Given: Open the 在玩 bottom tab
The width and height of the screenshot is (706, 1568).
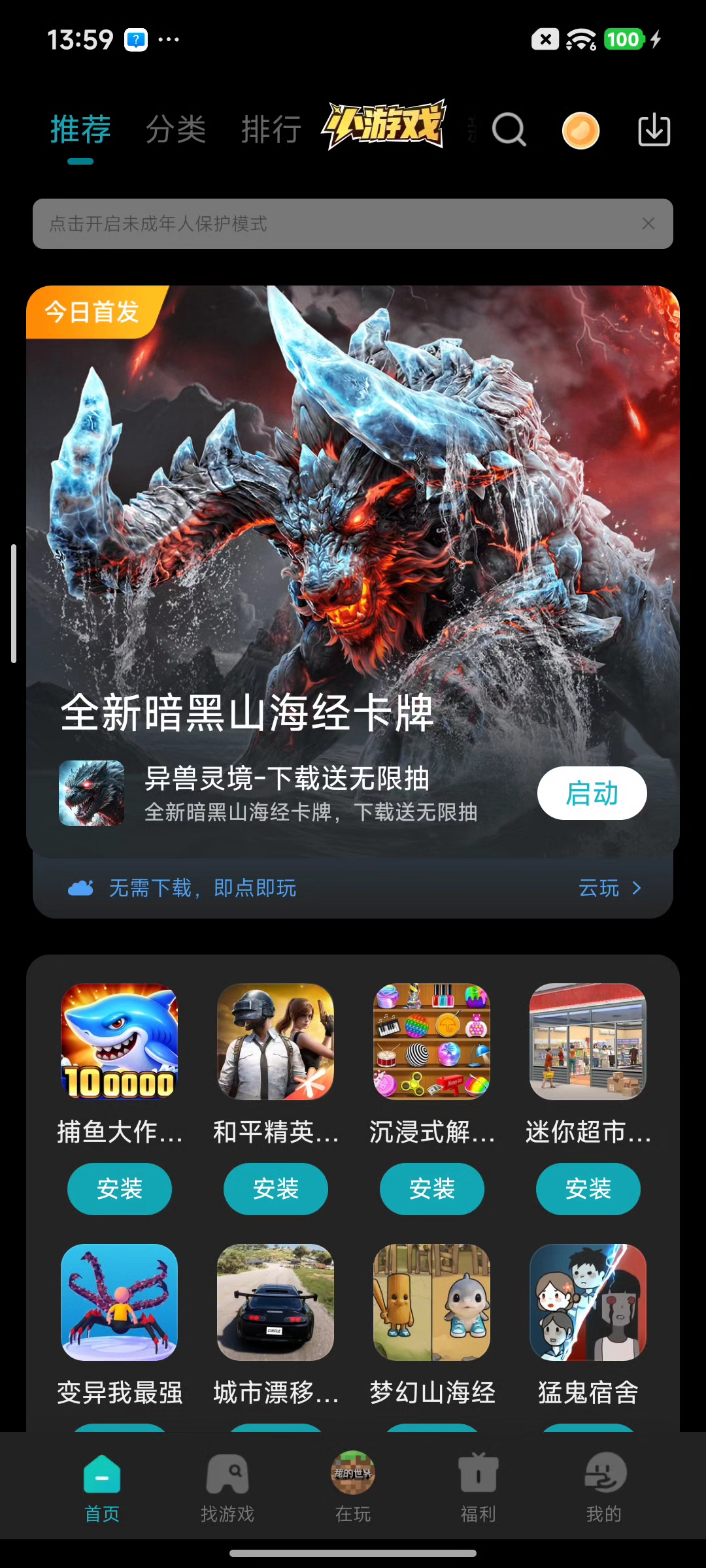Looking at the screenshot, I should [x=353, y=1487].
